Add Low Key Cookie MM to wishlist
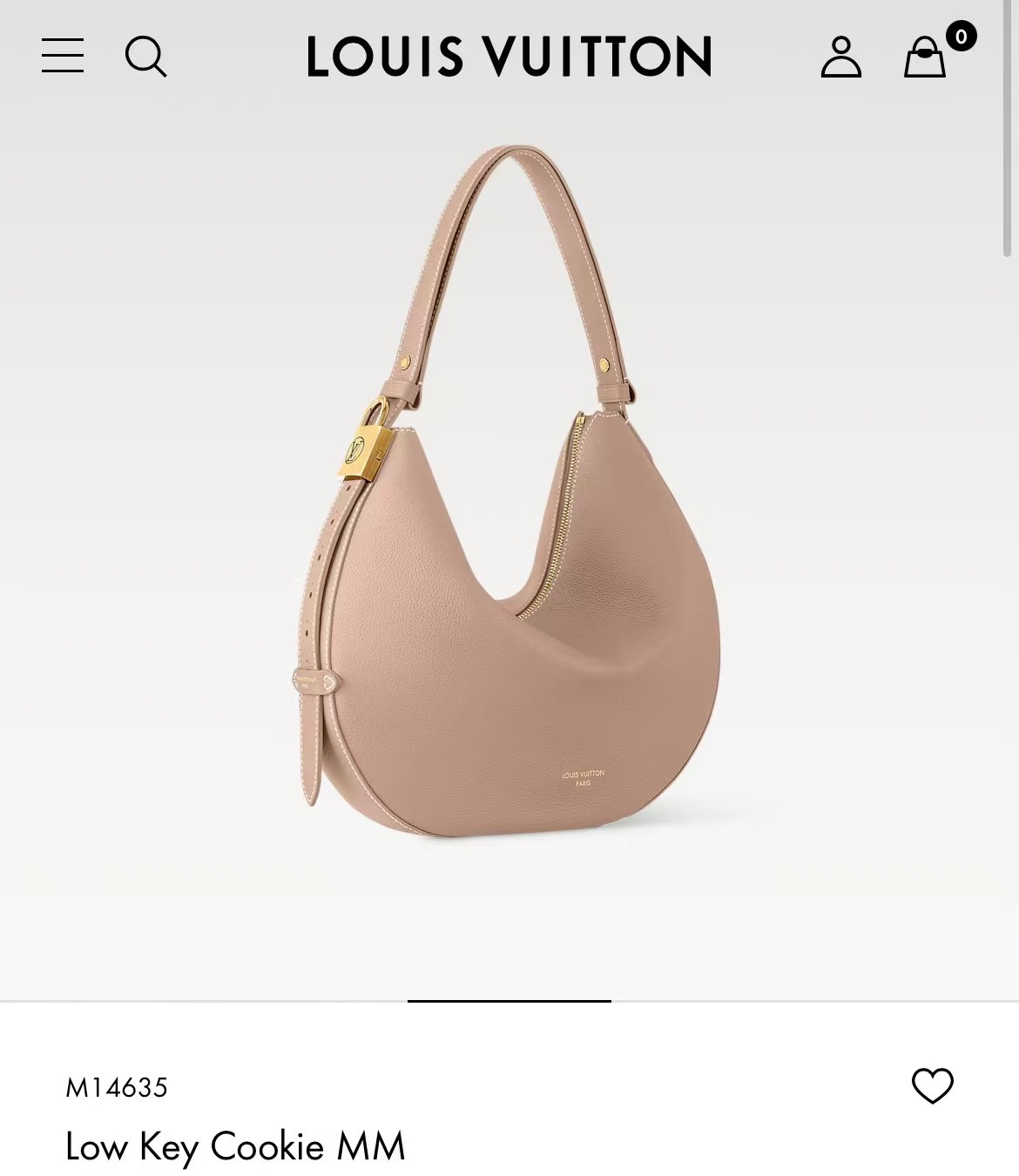The height and width of the screenshot is (1176, 1019). (x=932, y=1085)
